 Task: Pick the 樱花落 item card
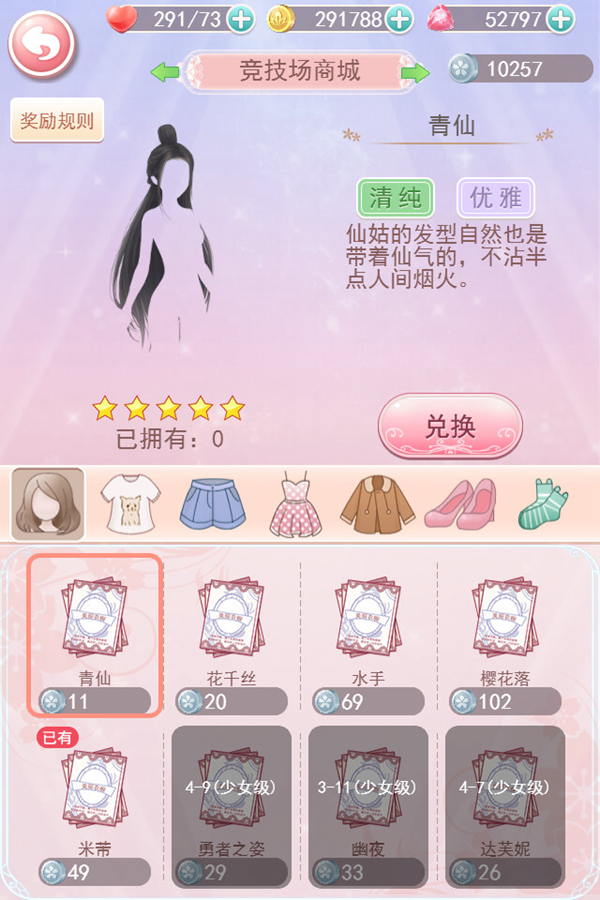pos(504,635)
